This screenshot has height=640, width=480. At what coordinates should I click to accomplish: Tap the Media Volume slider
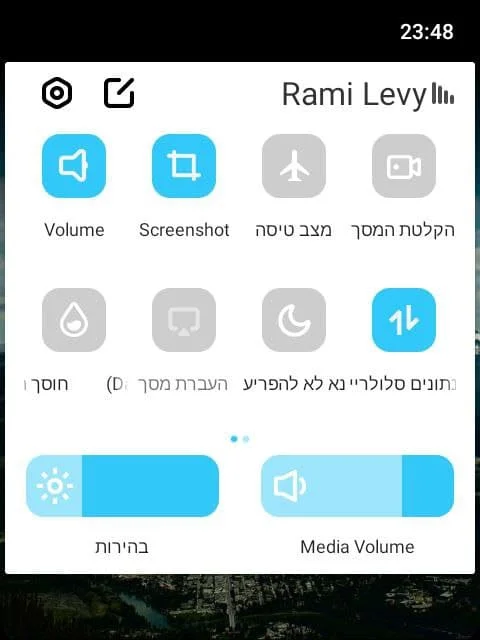358,486
